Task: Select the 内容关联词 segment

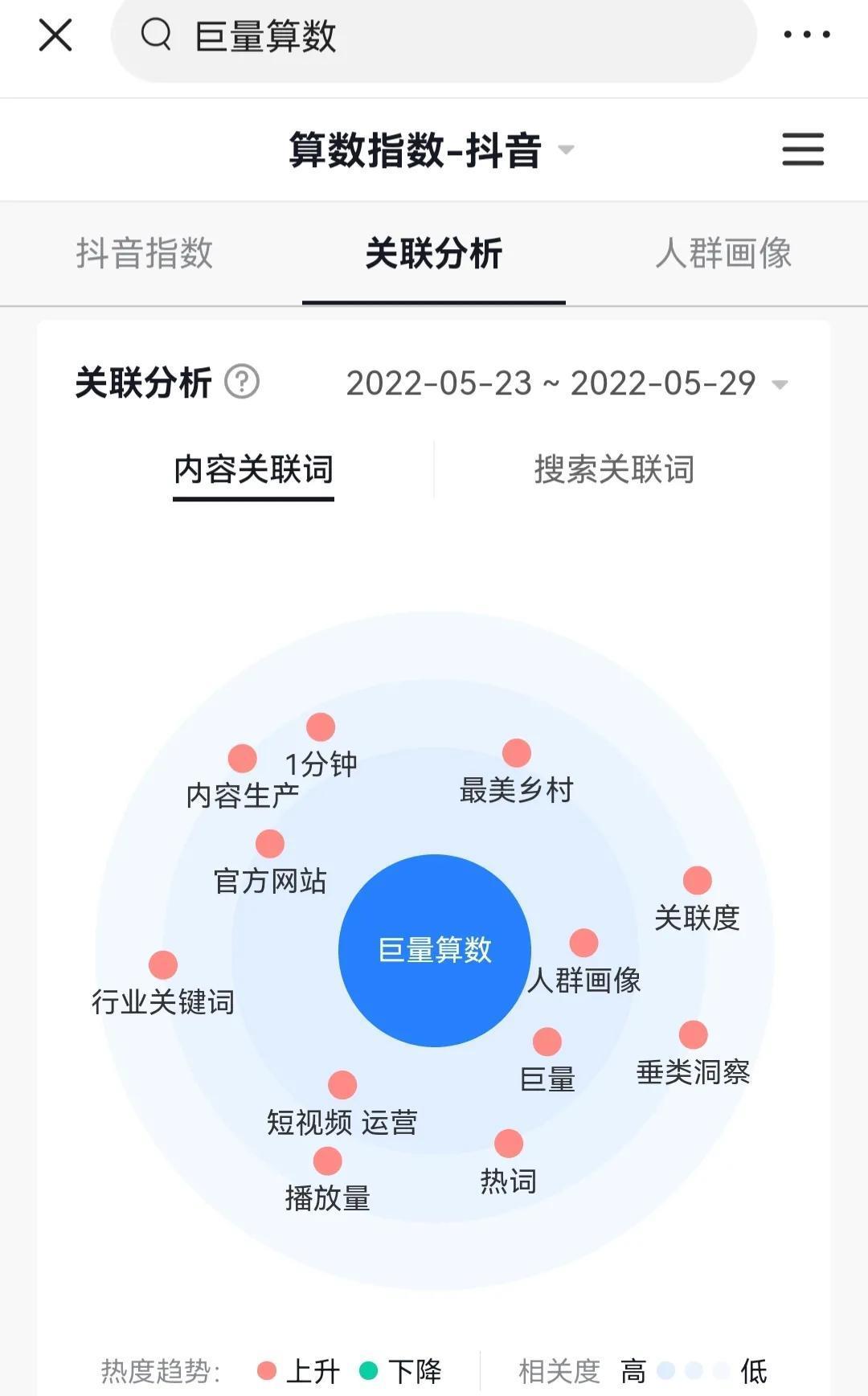Action: pyautogui.click(x=253, y=469)
